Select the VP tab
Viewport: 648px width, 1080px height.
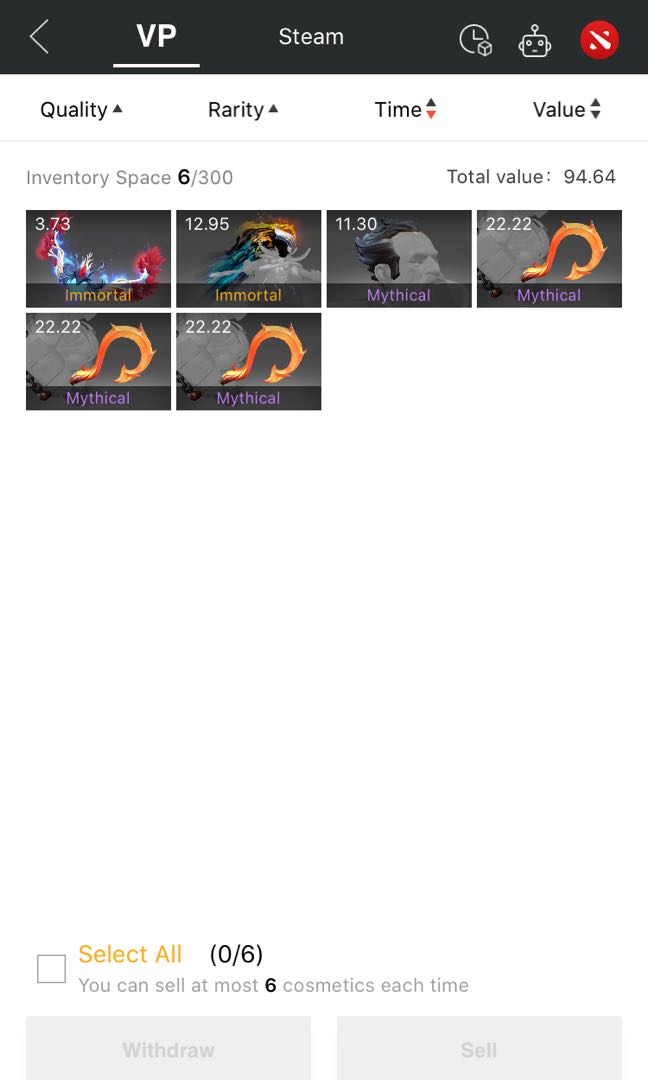(156, 36)
